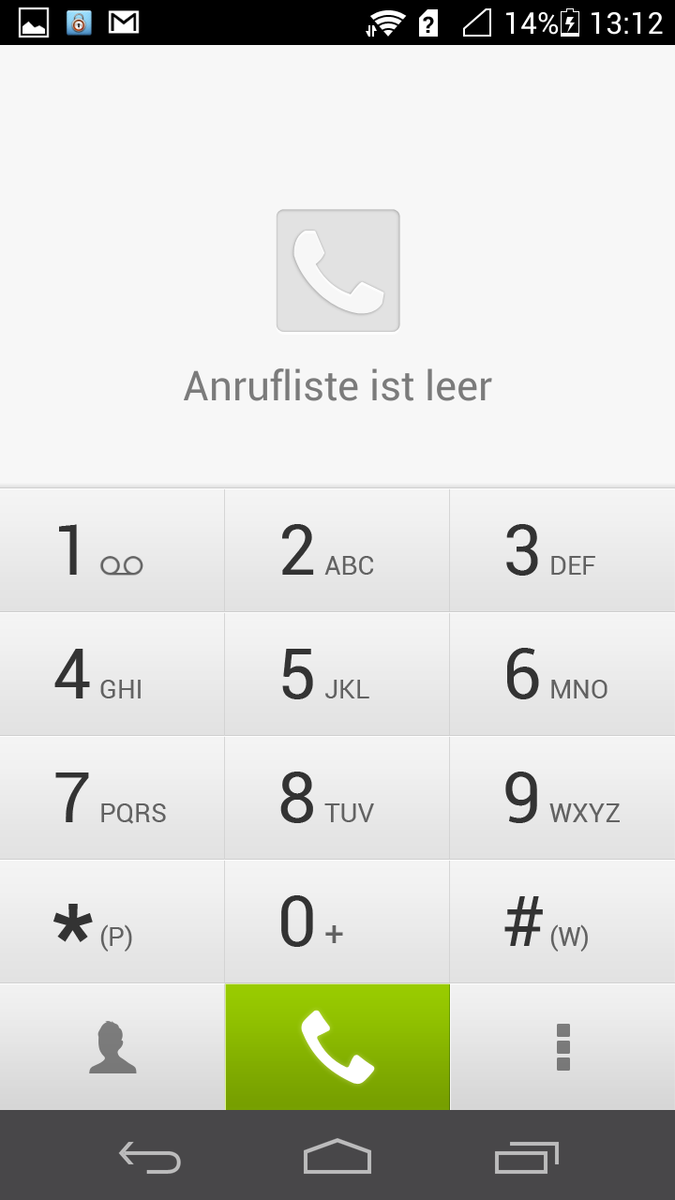675x1200 pixels.
Task: Enter digit 9 WXYZ
Action: (562, 799)
